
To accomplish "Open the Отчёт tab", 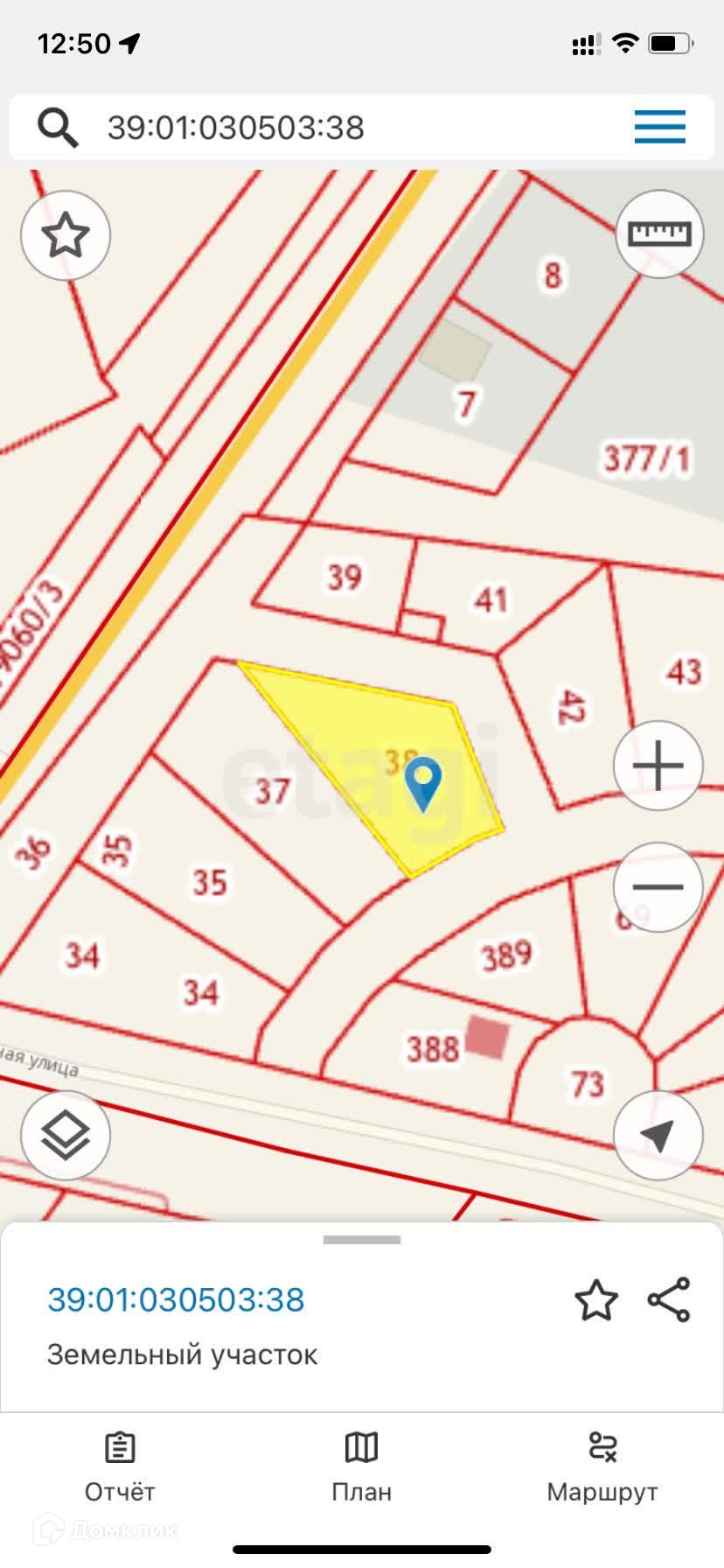I will pyautogui.click(x=120, y=1466).
